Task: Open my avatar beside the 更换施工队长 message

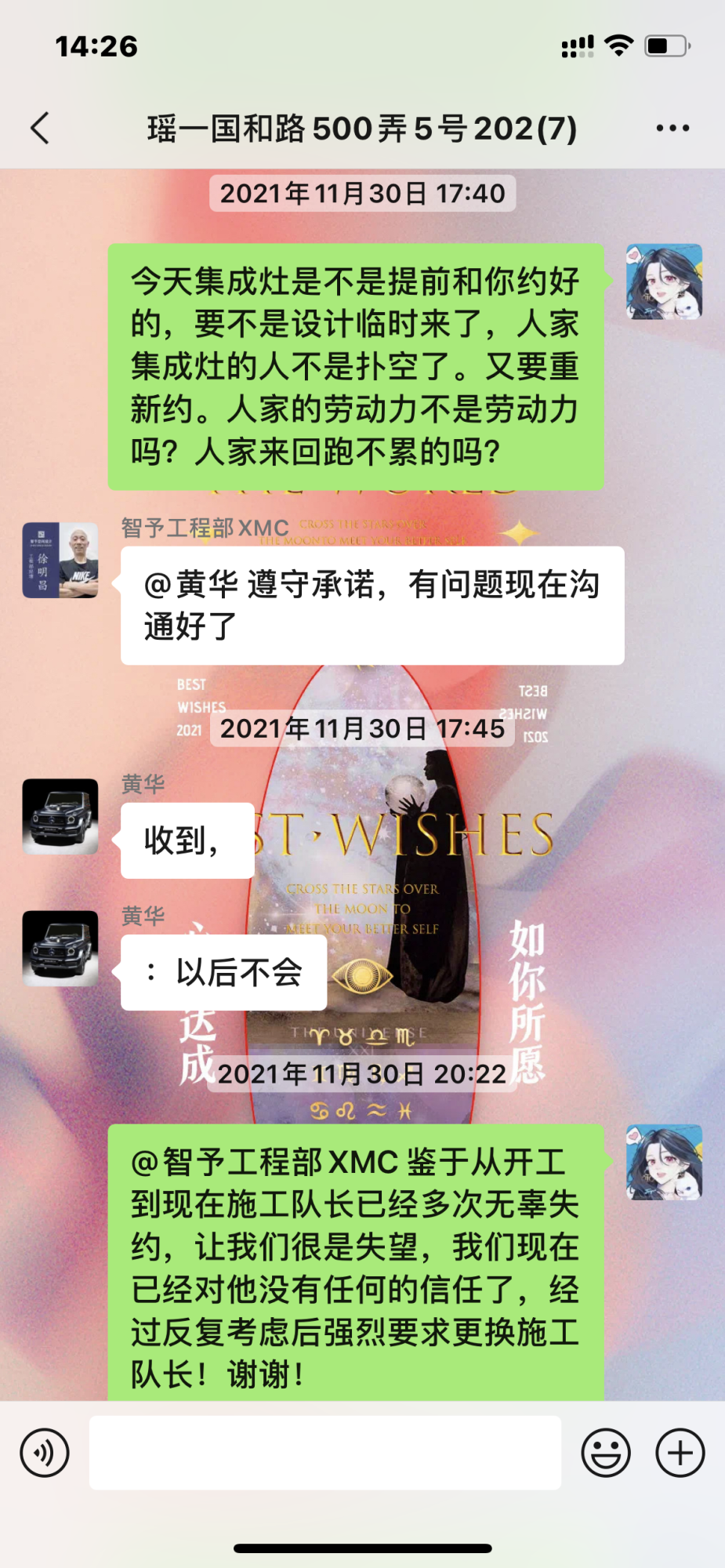Action: click(x=664, y=1162)
